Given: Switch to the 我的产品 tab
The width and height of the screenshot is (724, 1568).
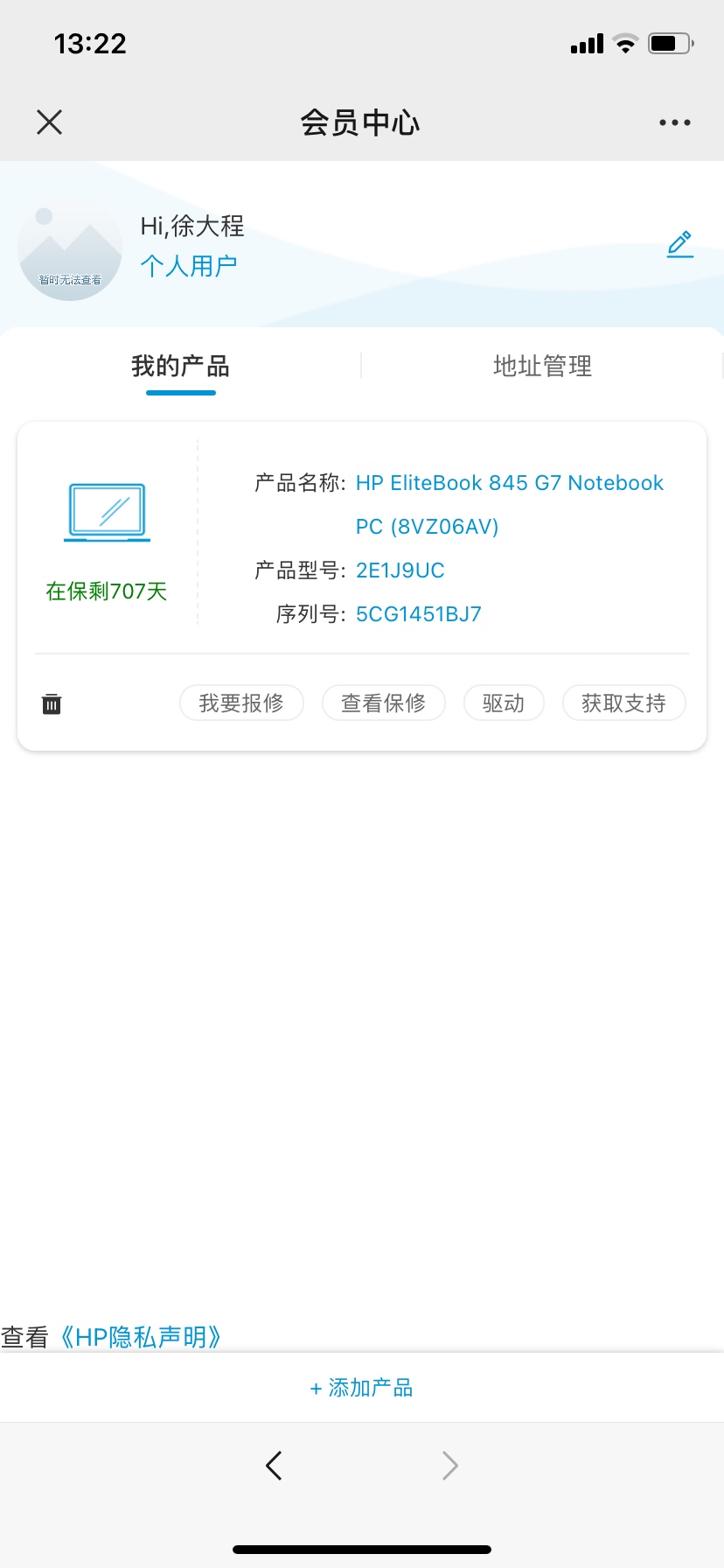Looking at the screenshot, I should (180, 367).
